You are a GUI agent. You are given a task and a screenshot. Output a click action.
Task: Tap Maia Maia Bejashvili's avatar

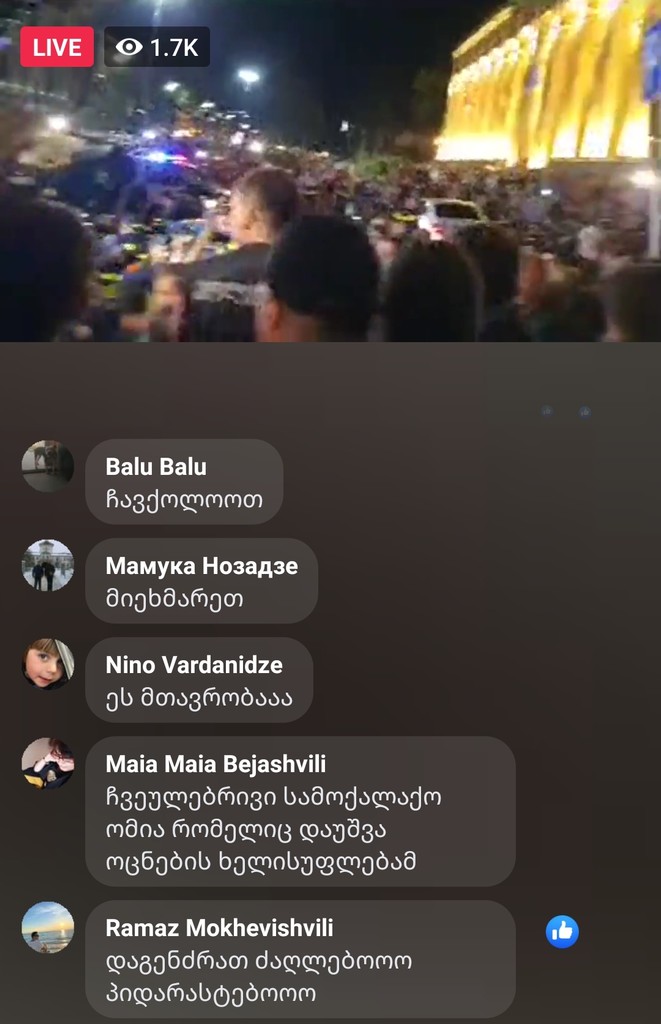pyautogui.click(x=48, y=763)
